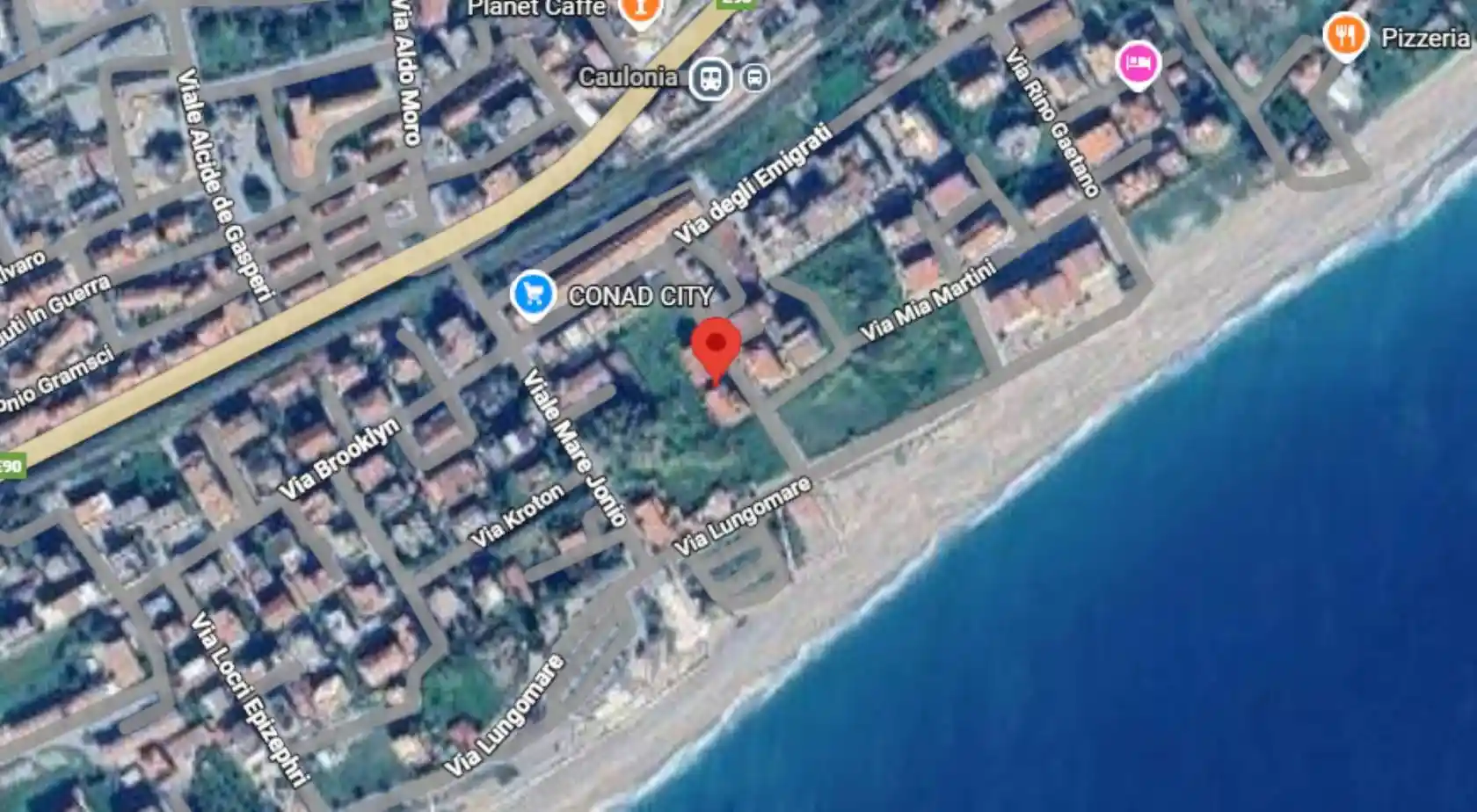Viewport: 1477px width, 812px height.
Task: Tap the Pizzeria restaurant marker
Action: point(1344,35)
